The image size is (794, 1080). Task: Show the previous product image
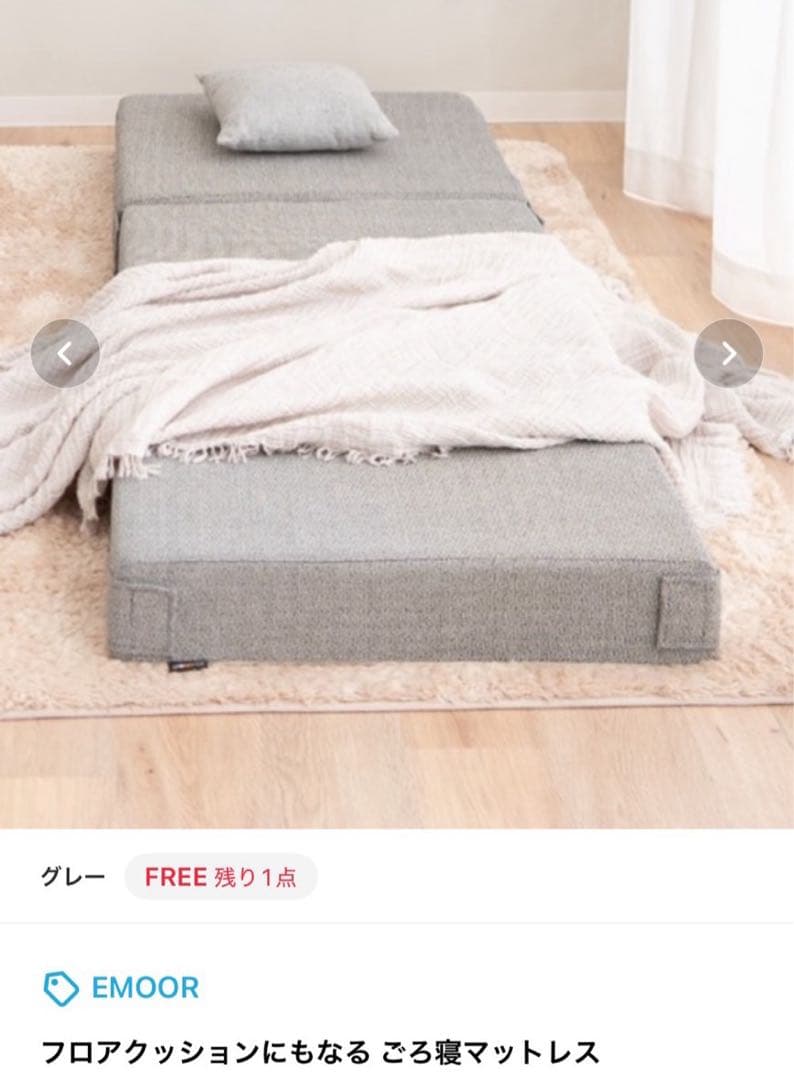(65, 353)
